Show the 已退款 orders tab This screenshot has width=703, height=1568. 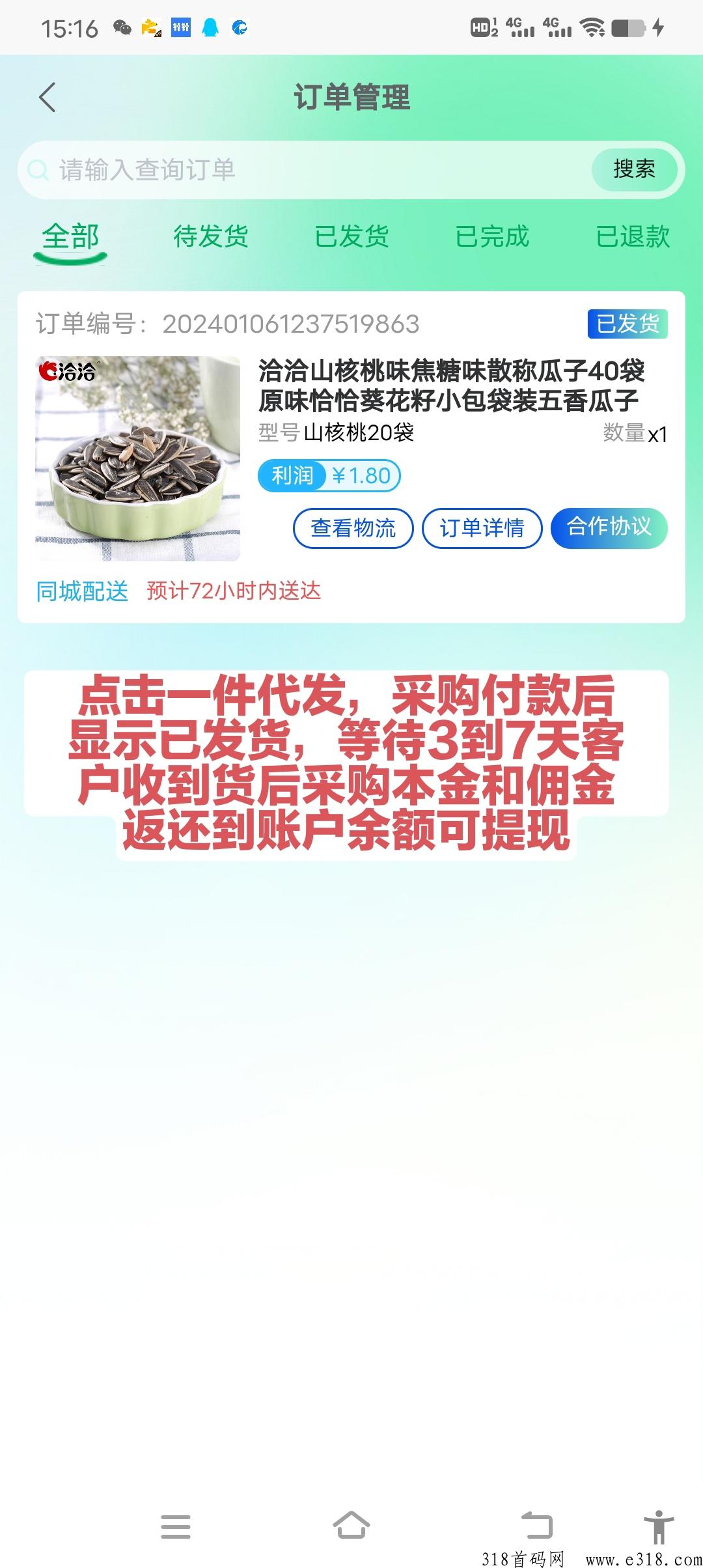(x=633, y=236)
